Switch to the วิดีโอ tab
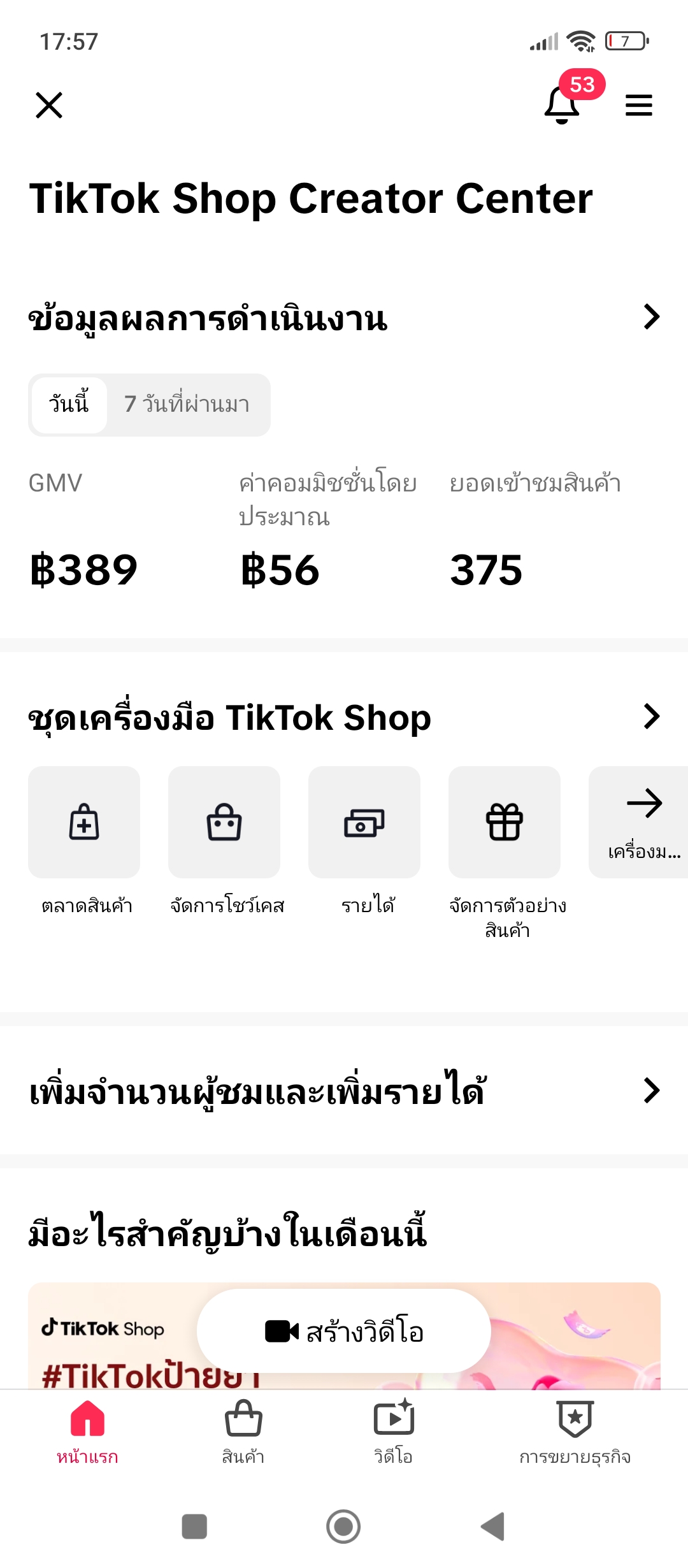 [x=394, y=1431]
